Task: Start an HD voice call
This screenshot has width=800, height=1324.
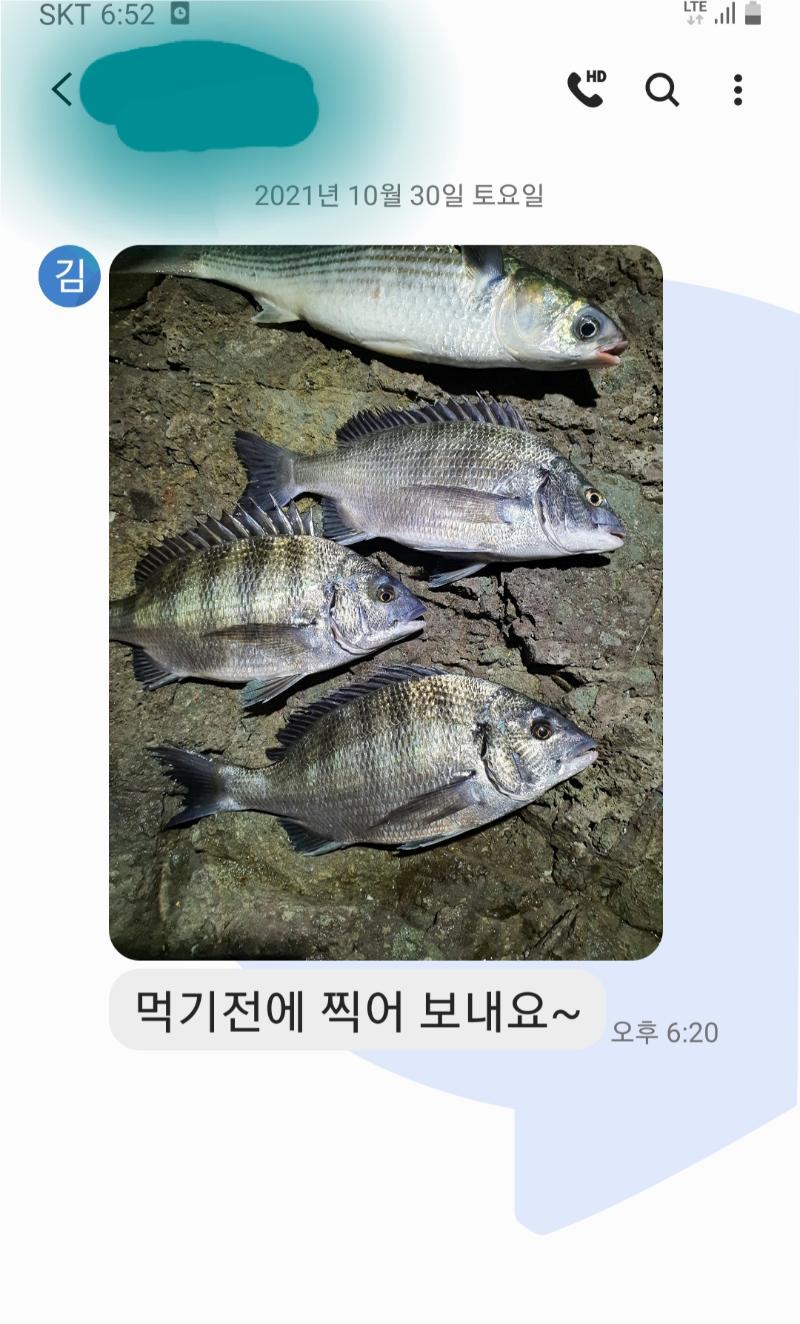Action: click(586, 90)
